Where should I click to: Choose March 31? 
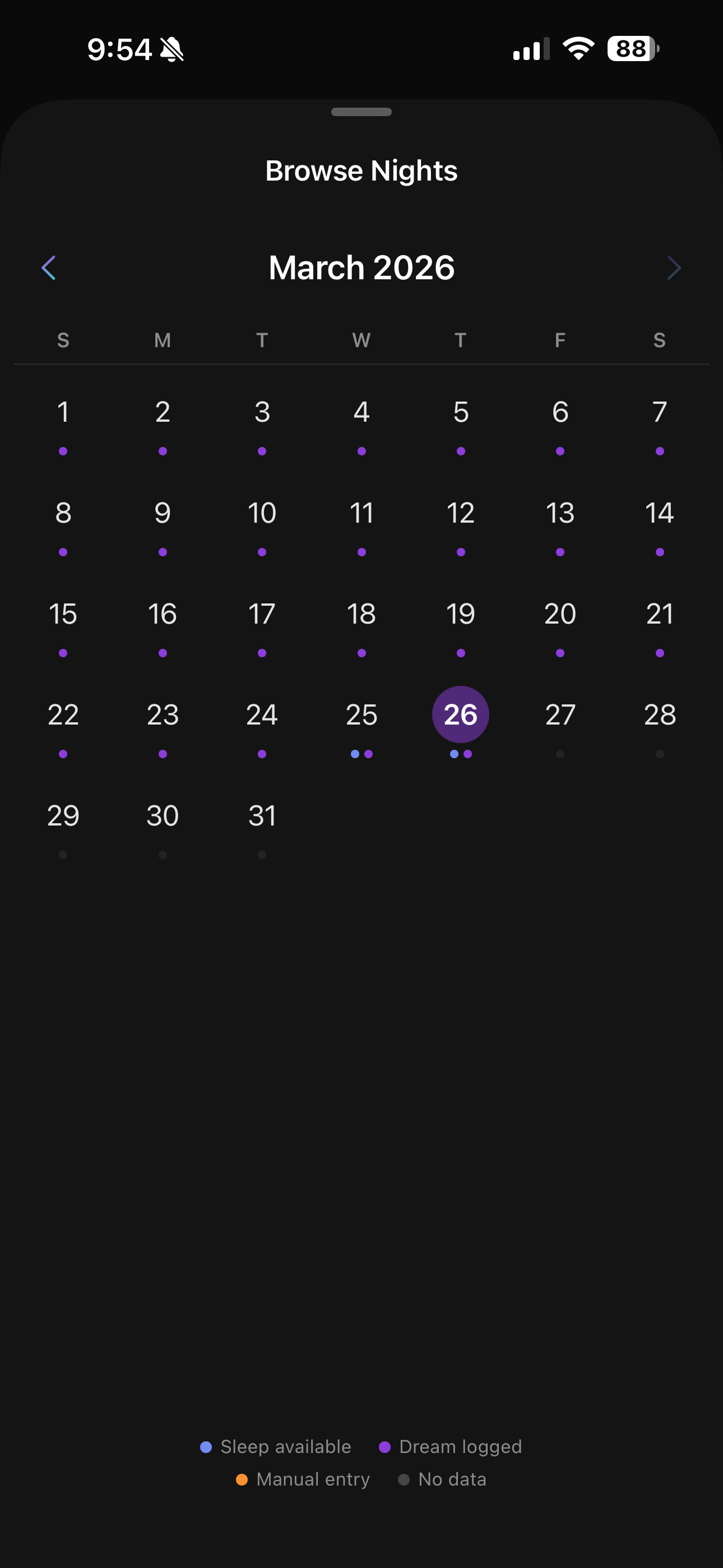pyautogui.click(x=262, y=828)
